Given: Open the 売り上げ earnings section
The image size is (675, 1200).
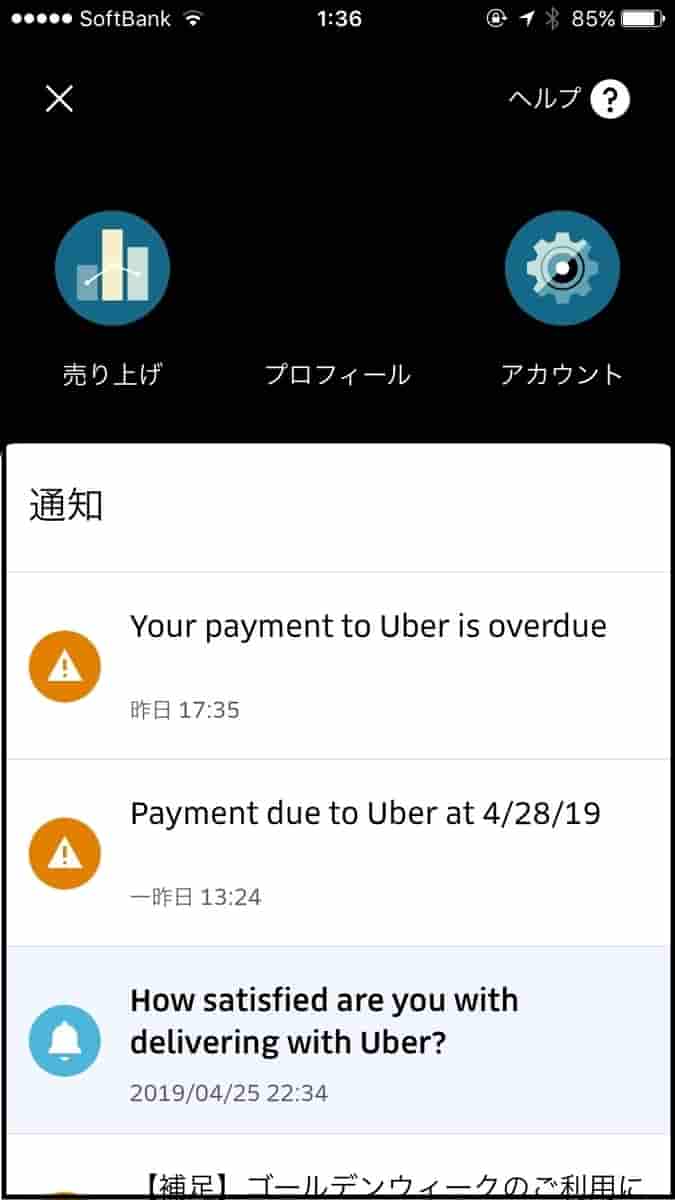Looking at the screenshot, I should tap(112, 300).
